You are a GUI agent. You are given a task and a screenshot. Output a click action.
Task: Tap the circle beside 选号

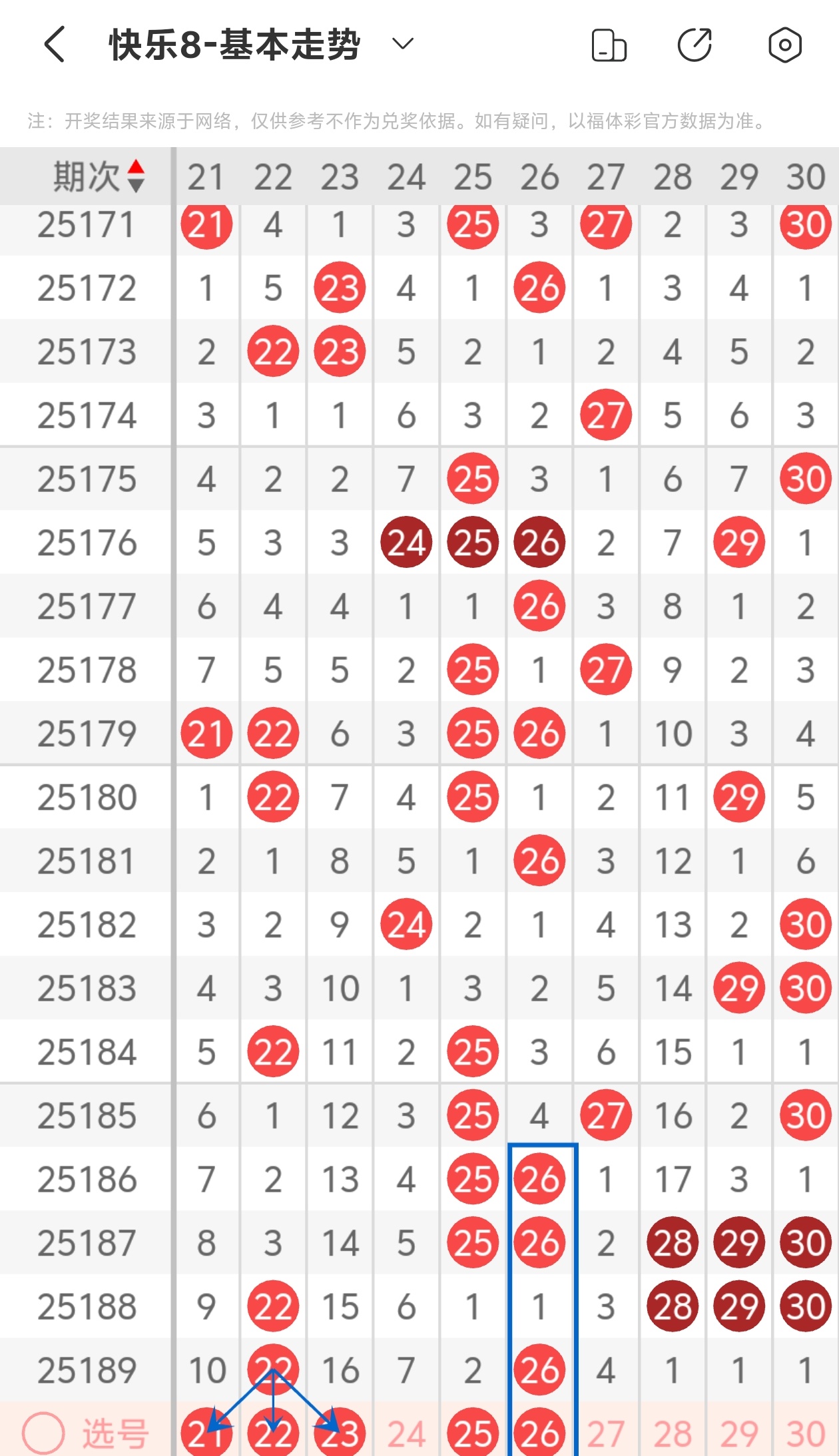coord(43,1433)
